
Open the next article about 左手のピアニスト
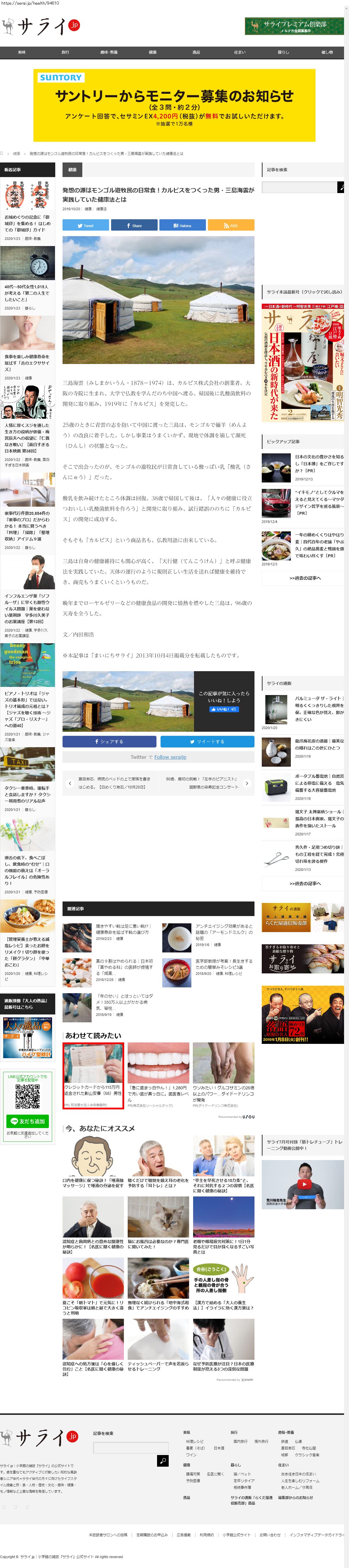207,783
